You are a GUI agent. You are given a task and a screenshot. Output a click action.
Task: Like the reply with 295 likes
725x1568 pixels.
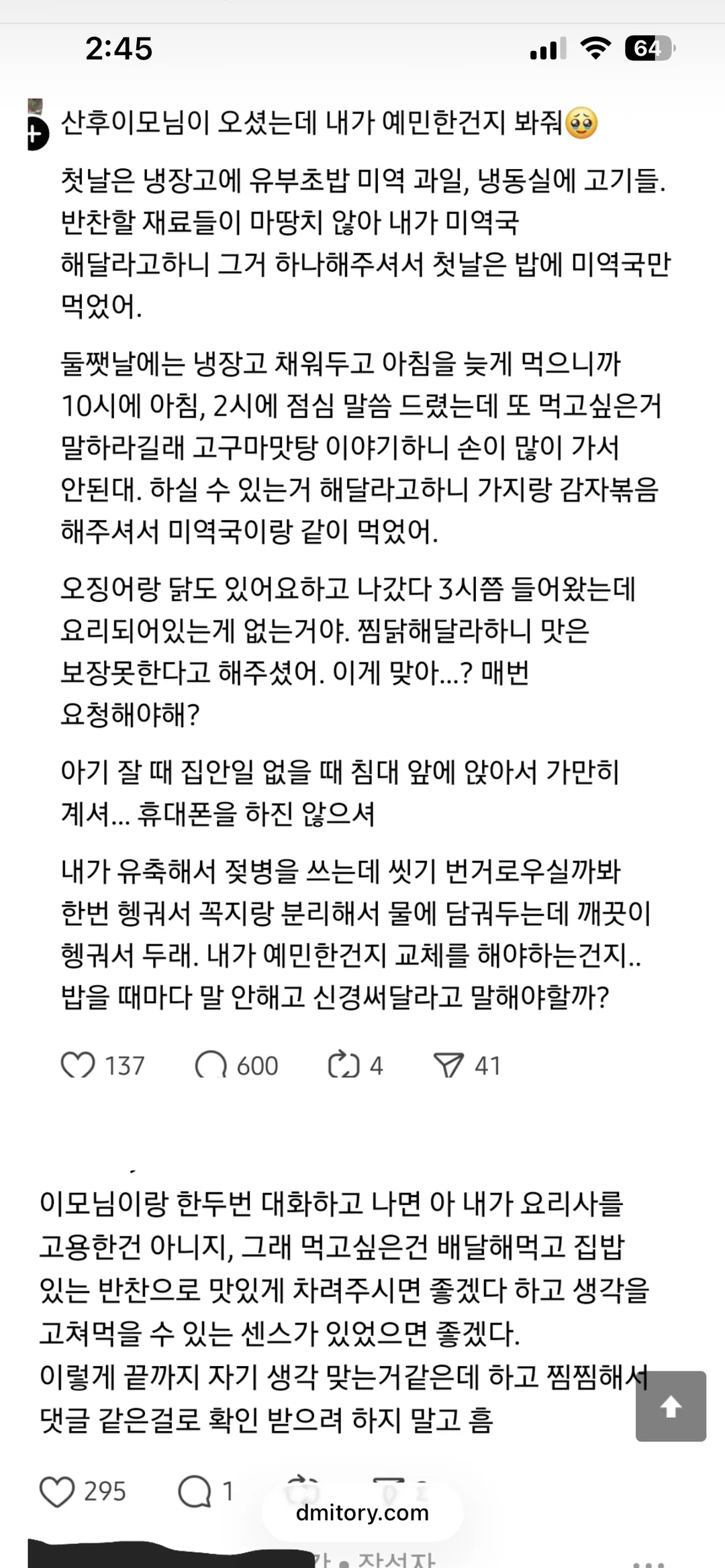(56, 1492)
